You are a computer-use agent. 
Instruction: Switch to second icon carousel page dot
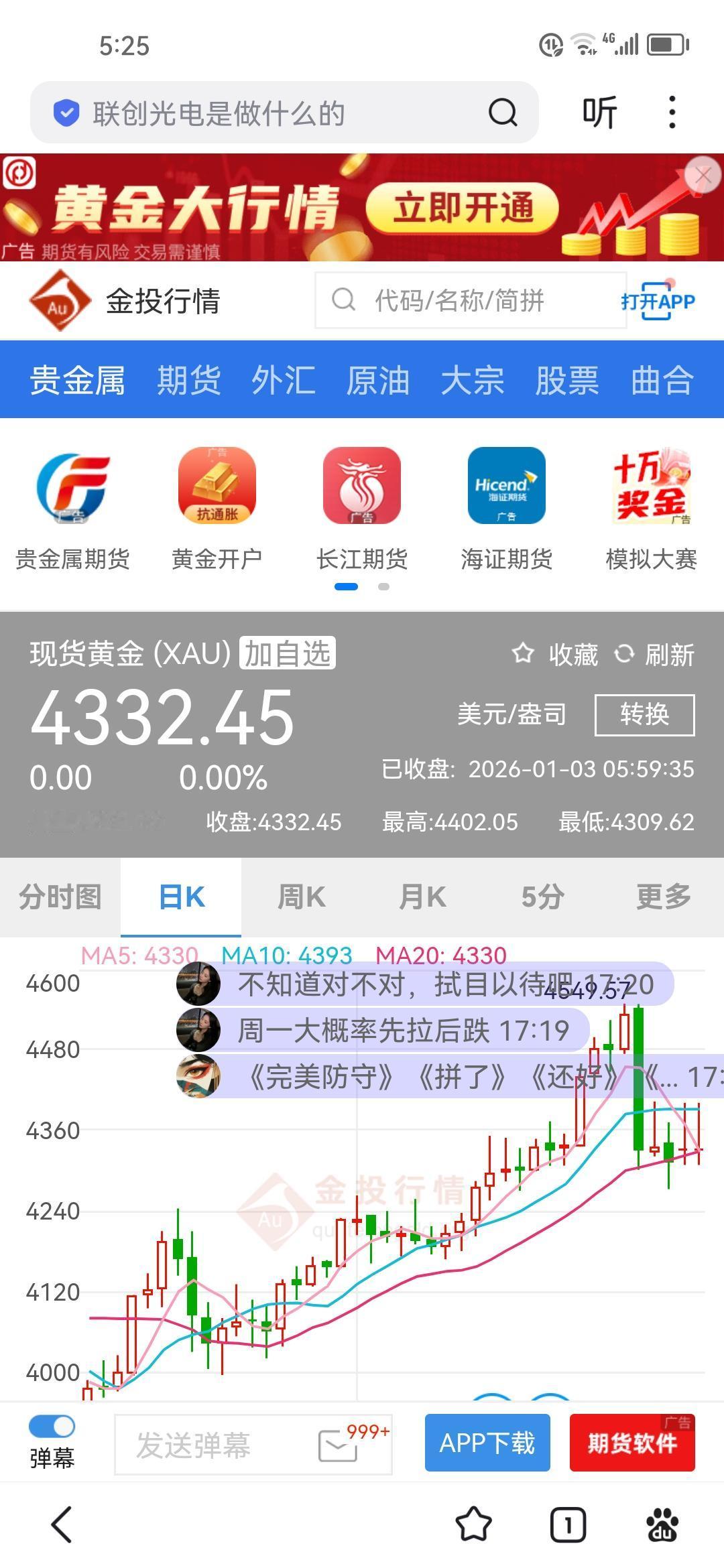coord(383,585)
